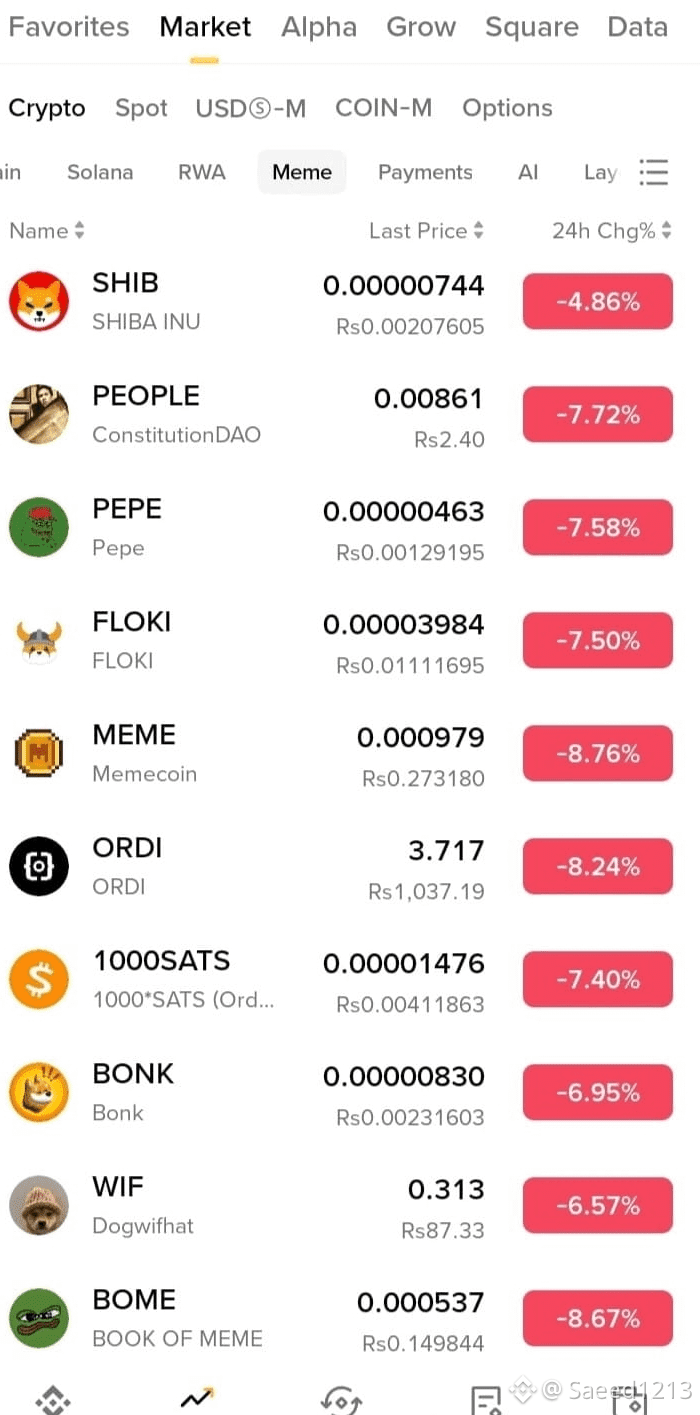Tap ORDI's -8.24% change badge
The image size is (700, 1415).
pyautogui.click(x=598, y=867)
